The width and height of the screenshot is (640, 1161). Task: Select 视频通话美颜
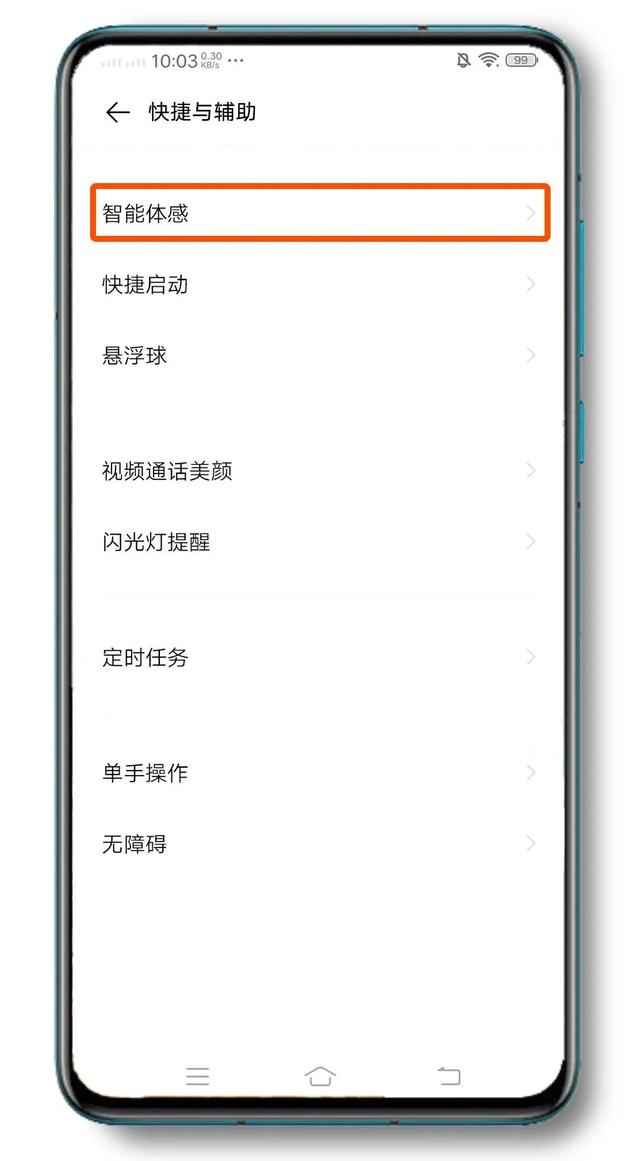pyautogui.click(x=320, y=471)
